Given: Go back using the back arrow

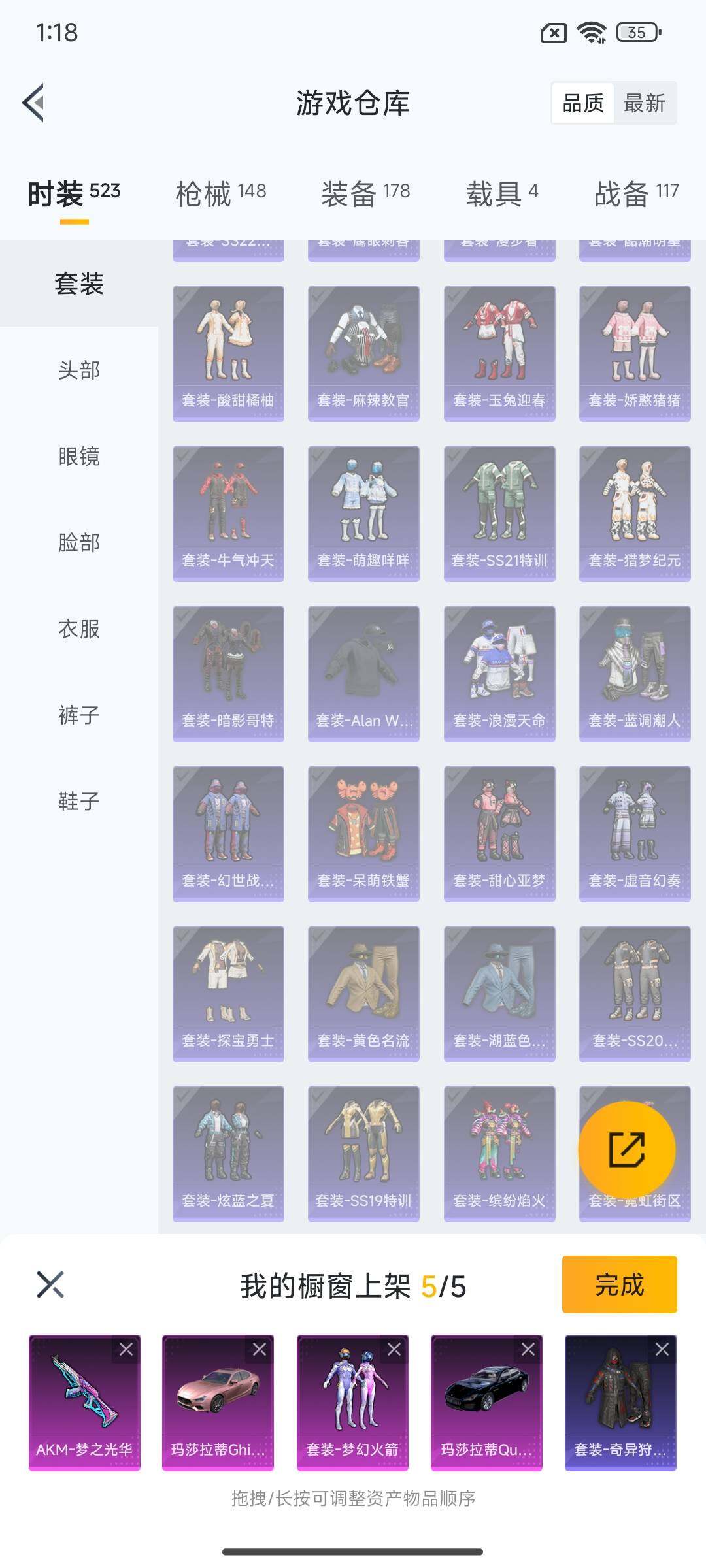Looking at the screenshot, I should pos(34,103).
